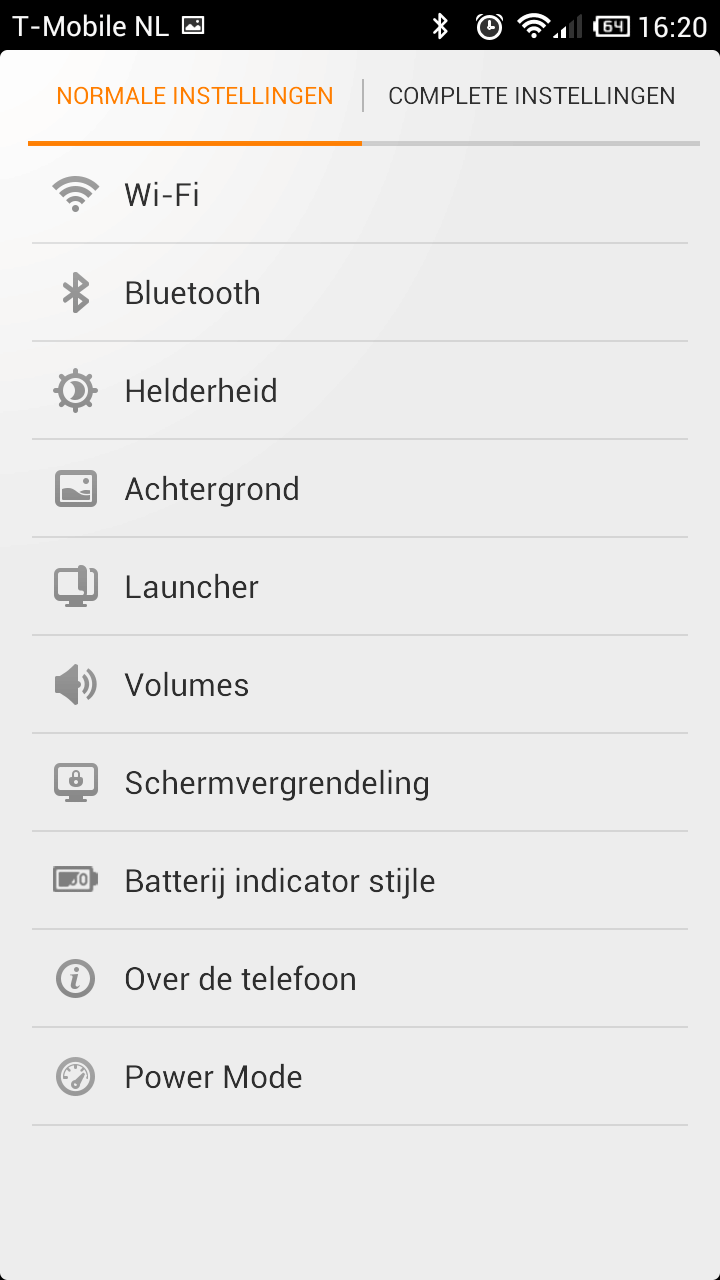Open Schermvergrendeling settings
Image resolution: width=720 pixels, height=1280 pixels.
360,783
